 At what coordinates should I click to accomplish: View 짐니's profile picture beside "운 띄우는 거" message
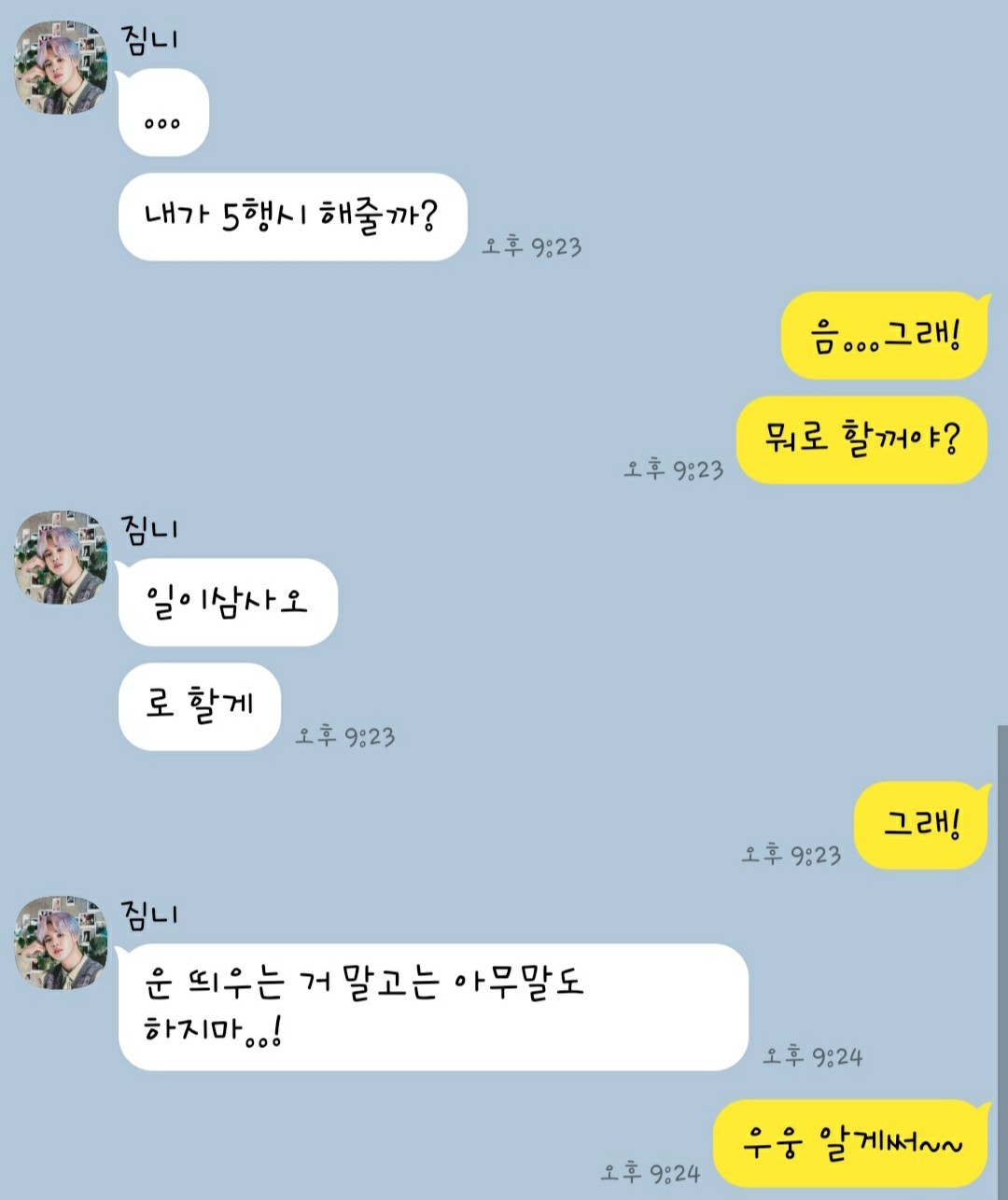point(61,943)
